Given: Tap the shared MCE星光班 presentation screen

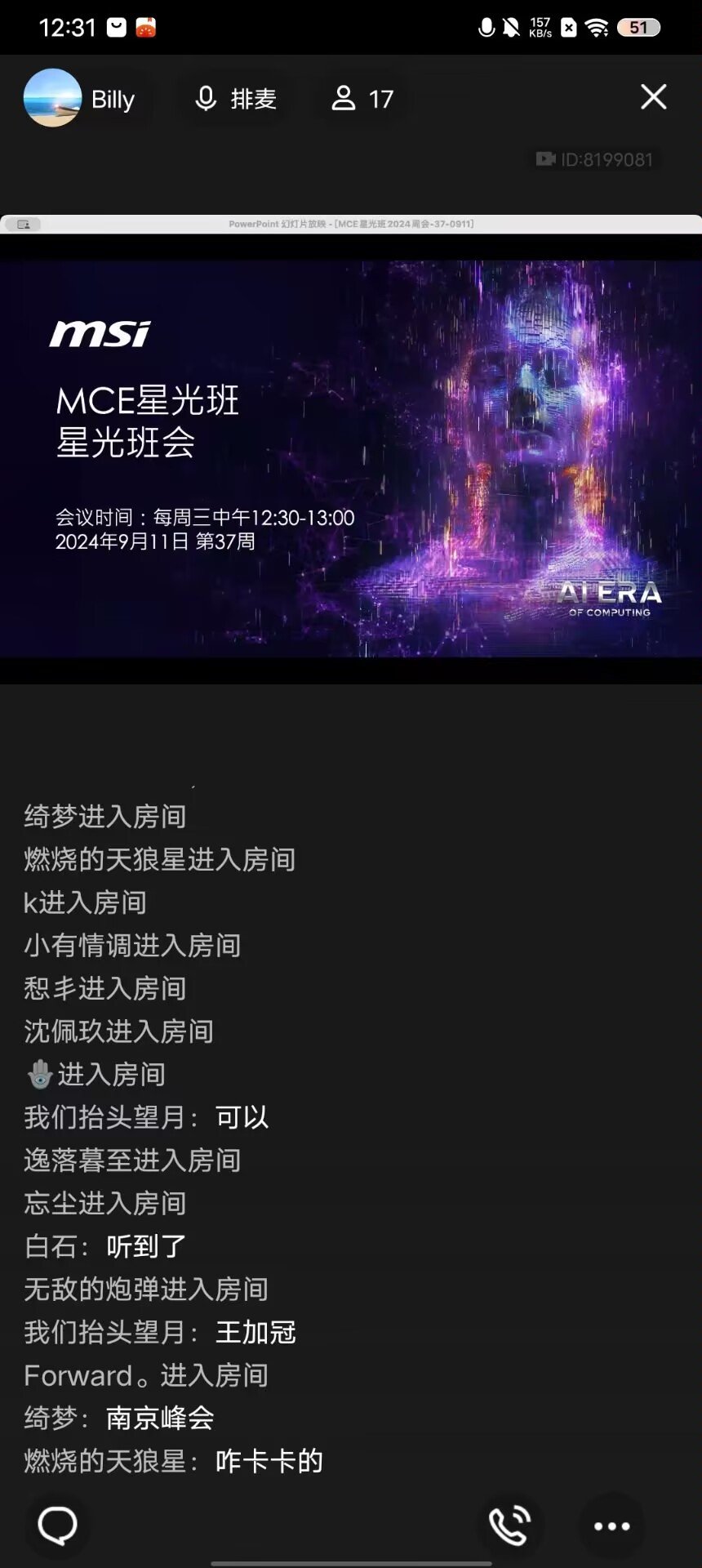Looking at the screenshot, I should click(351, 457).
